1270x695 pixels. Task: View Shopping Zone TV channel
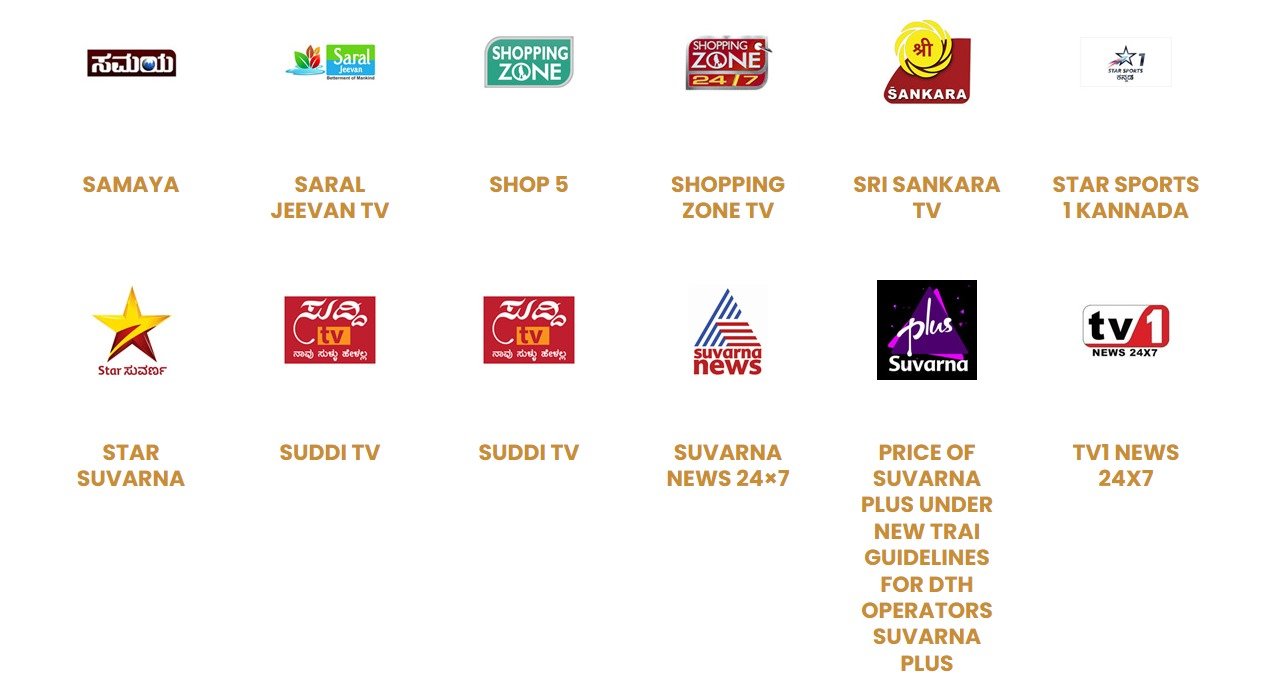tap(727, 197)
